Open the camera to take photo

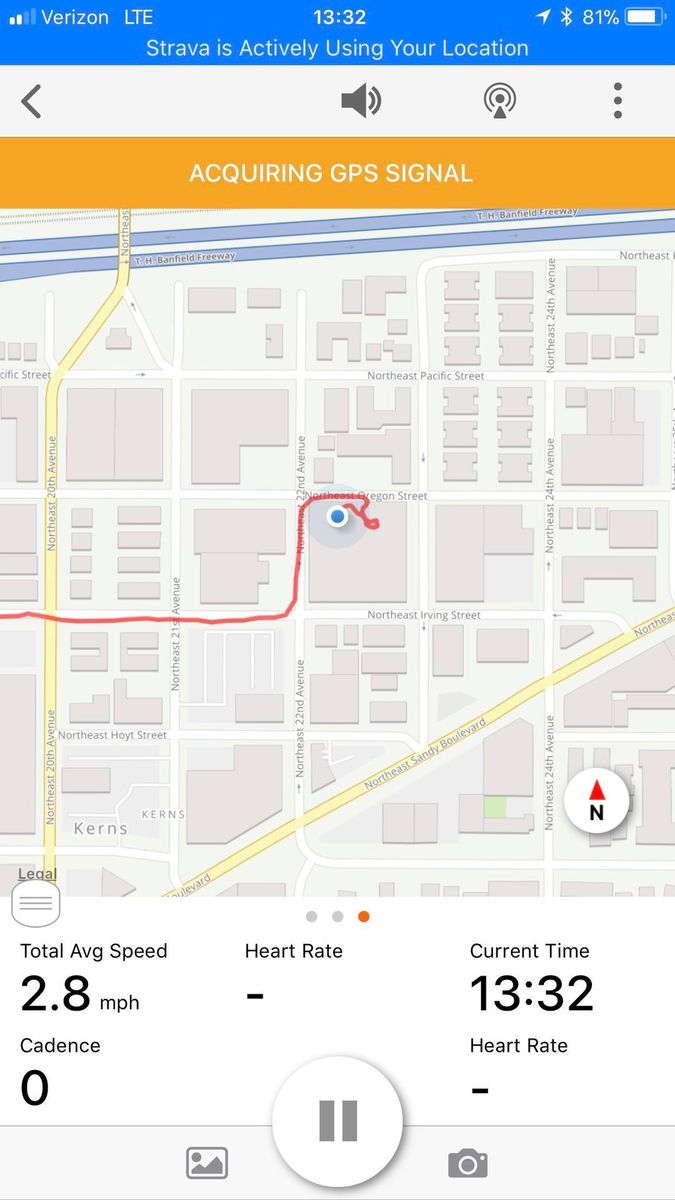click(467, 1163)
